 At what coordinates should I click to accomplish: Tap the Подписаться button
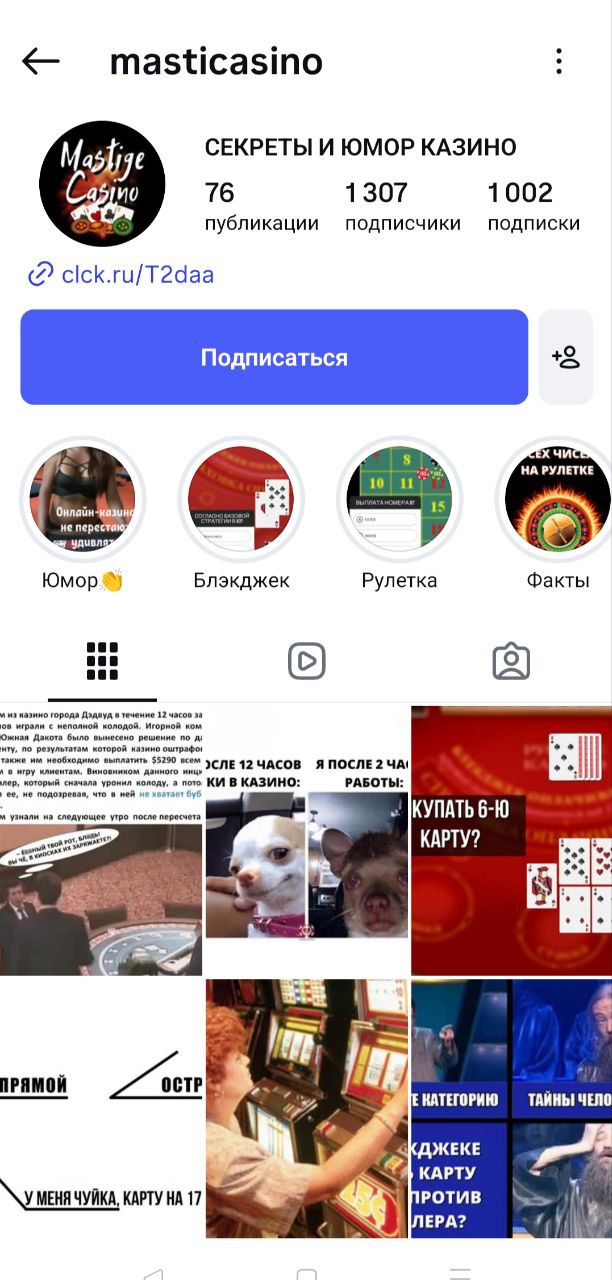pos(274,357)
